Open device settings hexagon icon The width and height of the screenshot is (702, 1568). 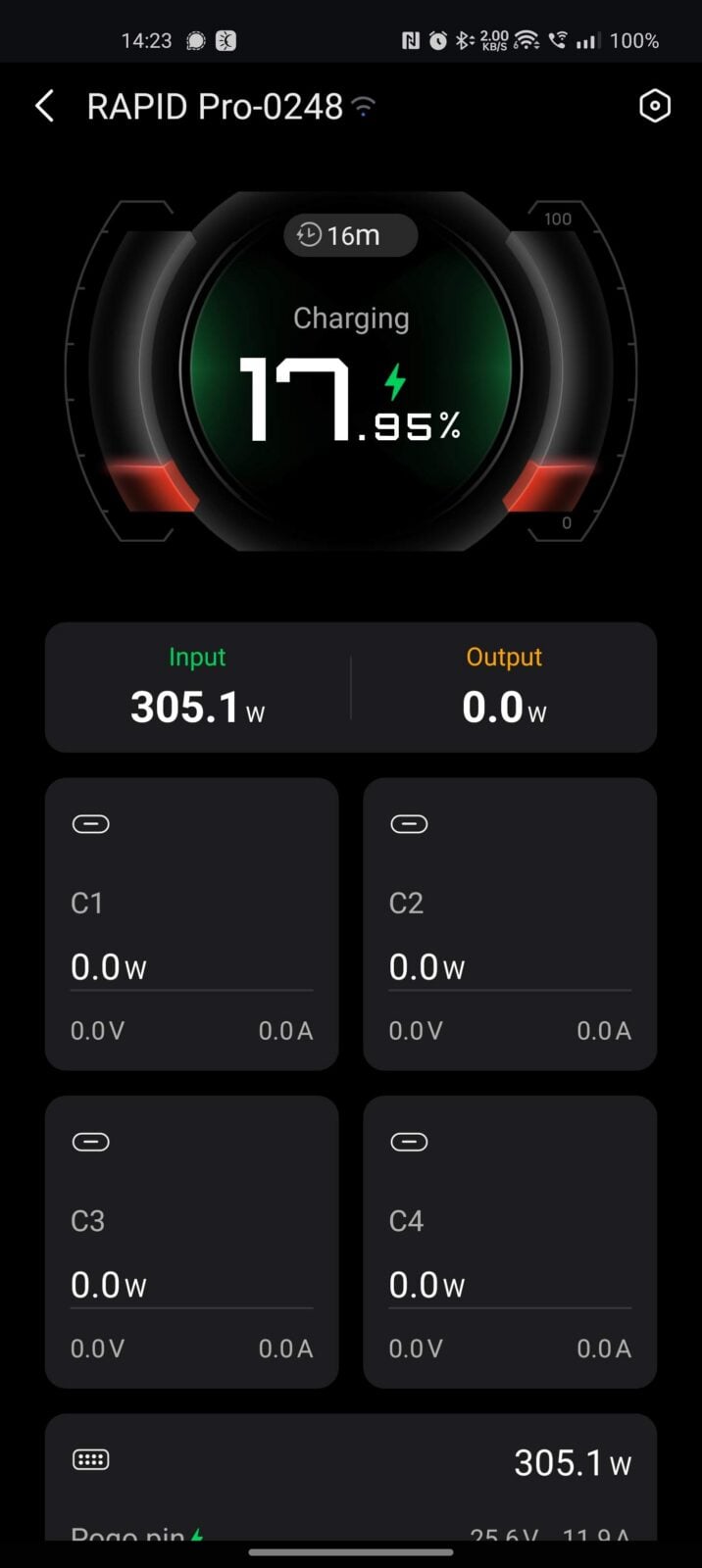coord(654,106)
